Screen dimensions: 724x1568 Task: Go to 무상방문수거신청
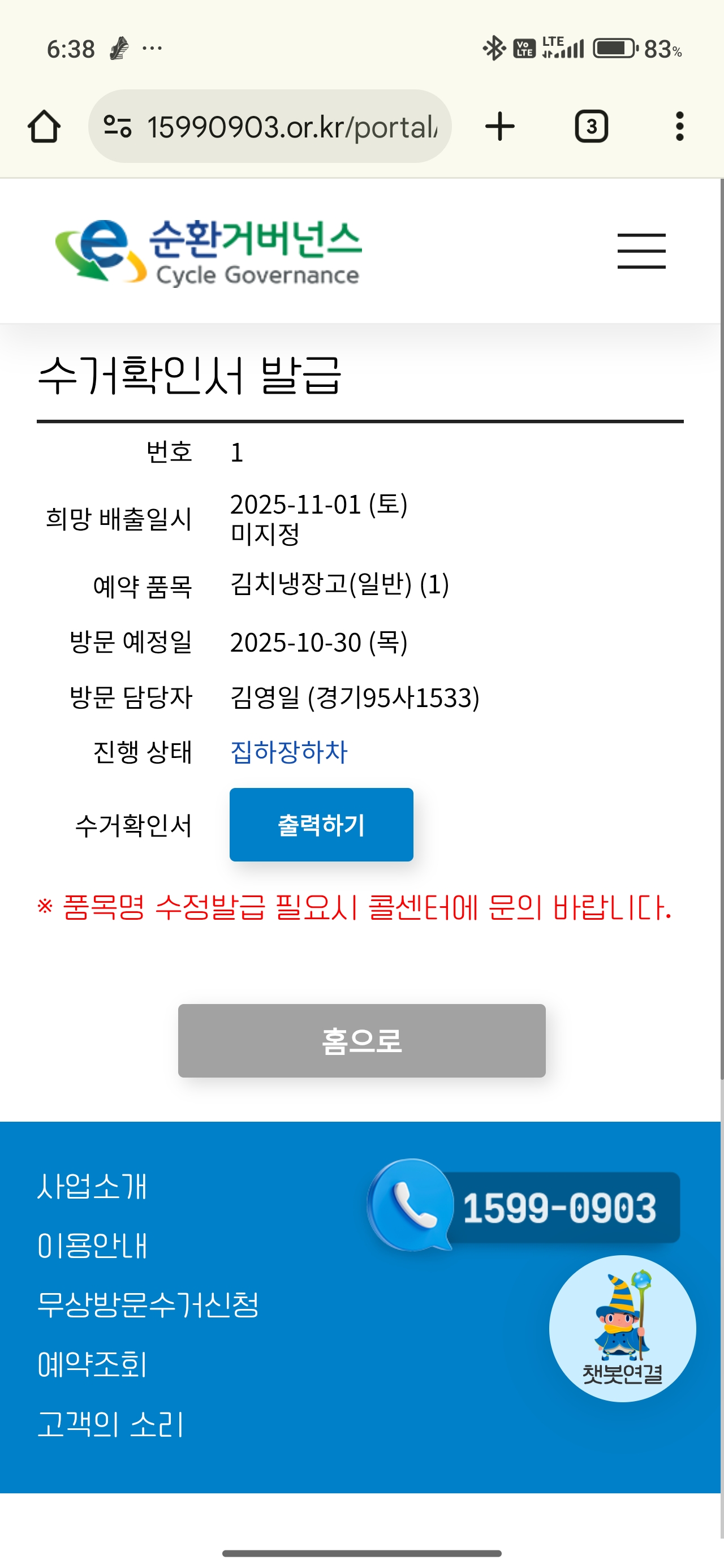pyautogui.click(x=148, y=1304)
